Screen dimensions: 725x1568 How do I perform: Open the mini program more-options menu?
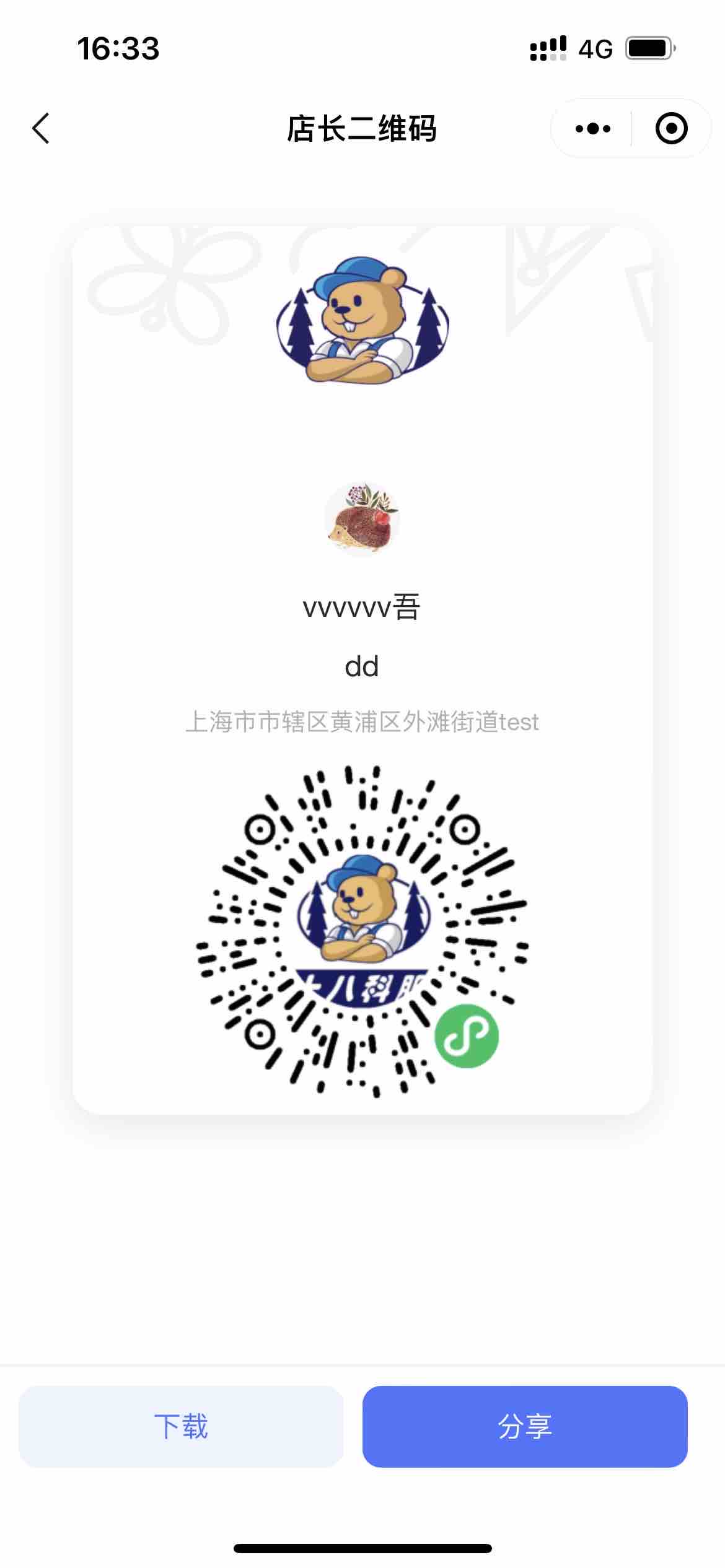coord(592,129)
